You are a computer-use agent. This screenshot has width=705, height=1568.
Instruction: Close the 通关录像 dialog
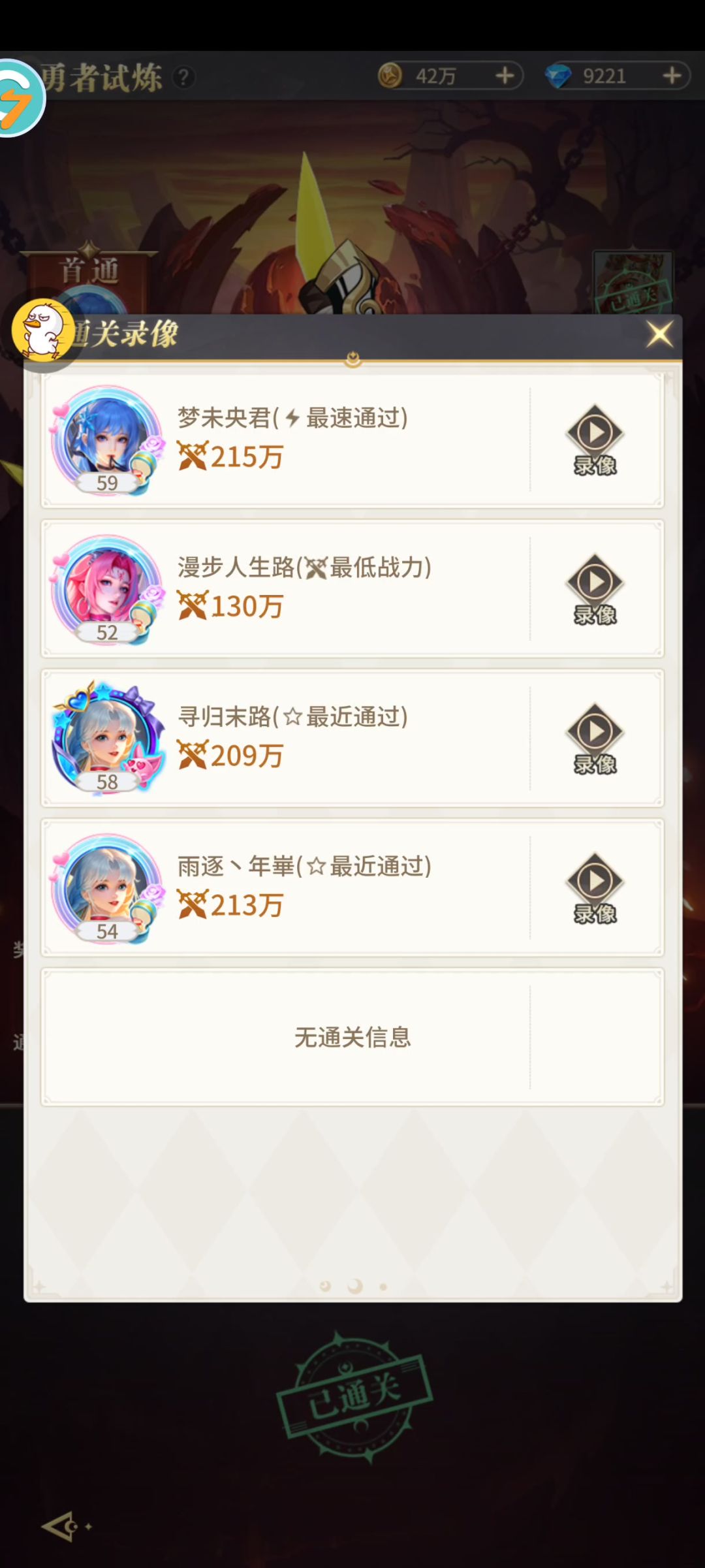click(659, 334)
